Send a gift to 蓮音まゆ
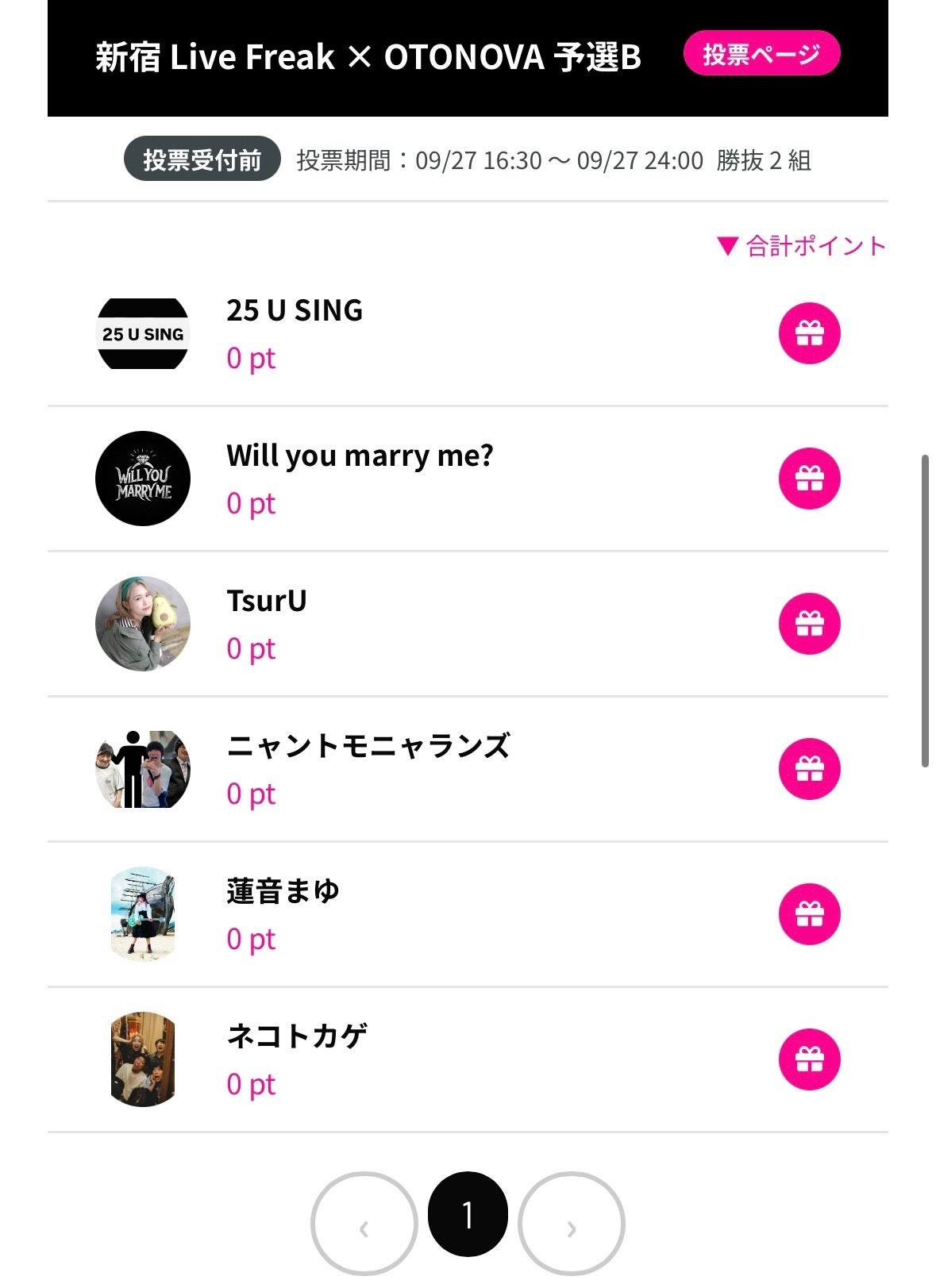Image resolution: width=936 pixels, height=1288 pixels. coord(808,914)
